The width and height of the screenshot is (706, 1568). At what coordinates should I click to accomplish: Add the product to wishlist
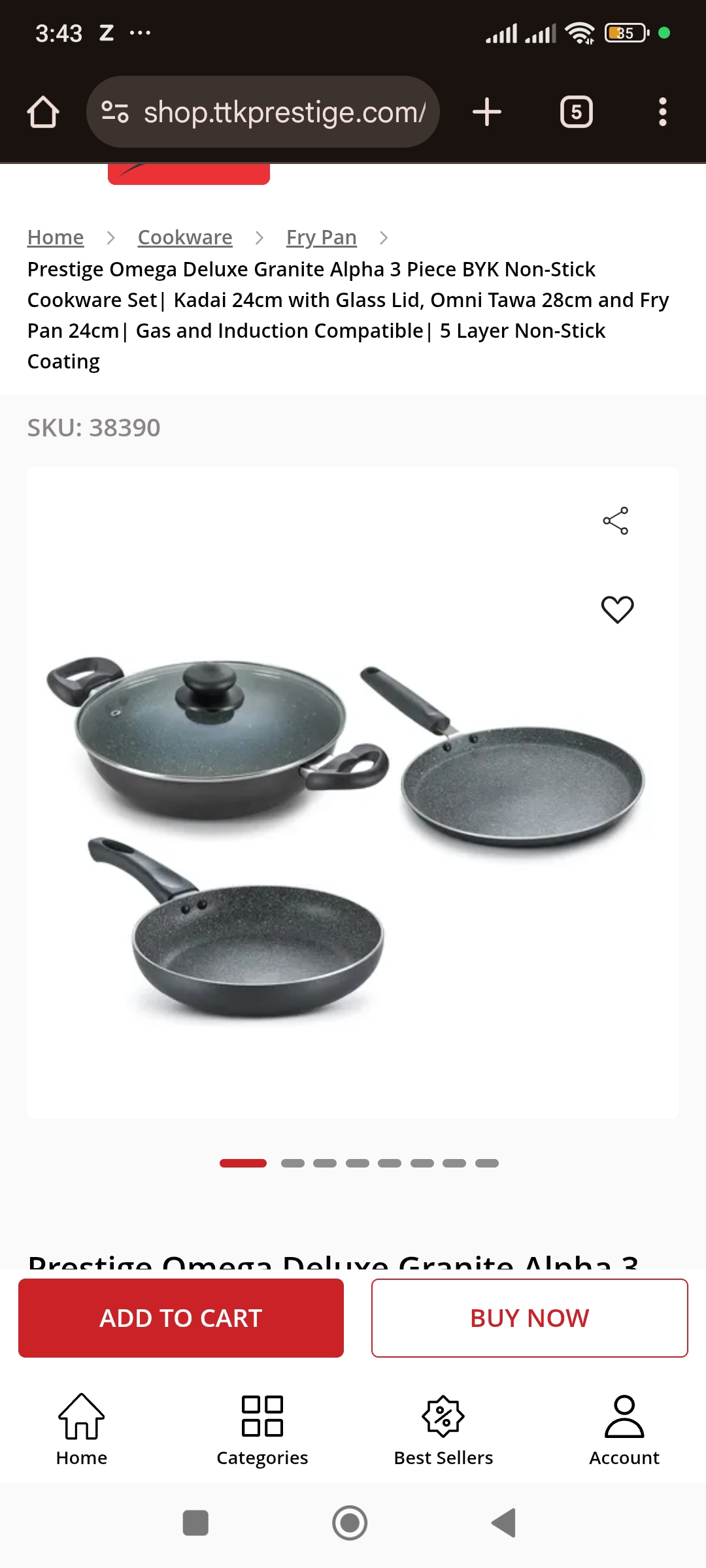pyautogui.click(x=617, y=610)
